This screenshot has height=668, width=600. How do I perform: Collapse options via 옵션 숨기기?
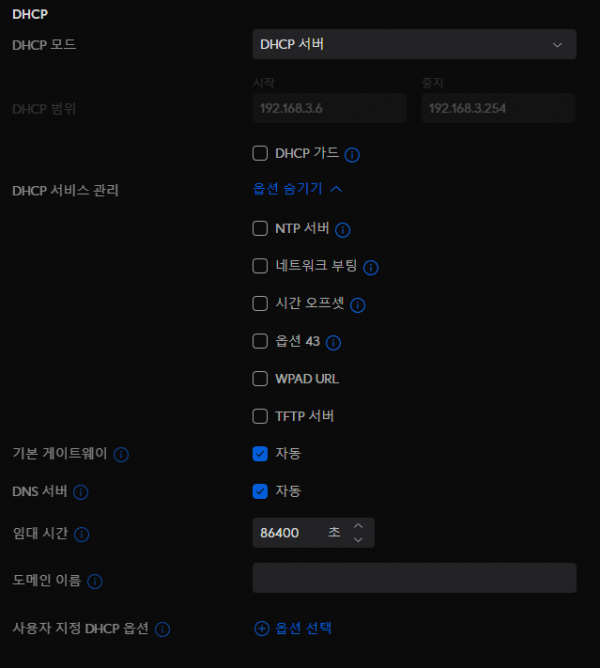[x=297, y=187]
